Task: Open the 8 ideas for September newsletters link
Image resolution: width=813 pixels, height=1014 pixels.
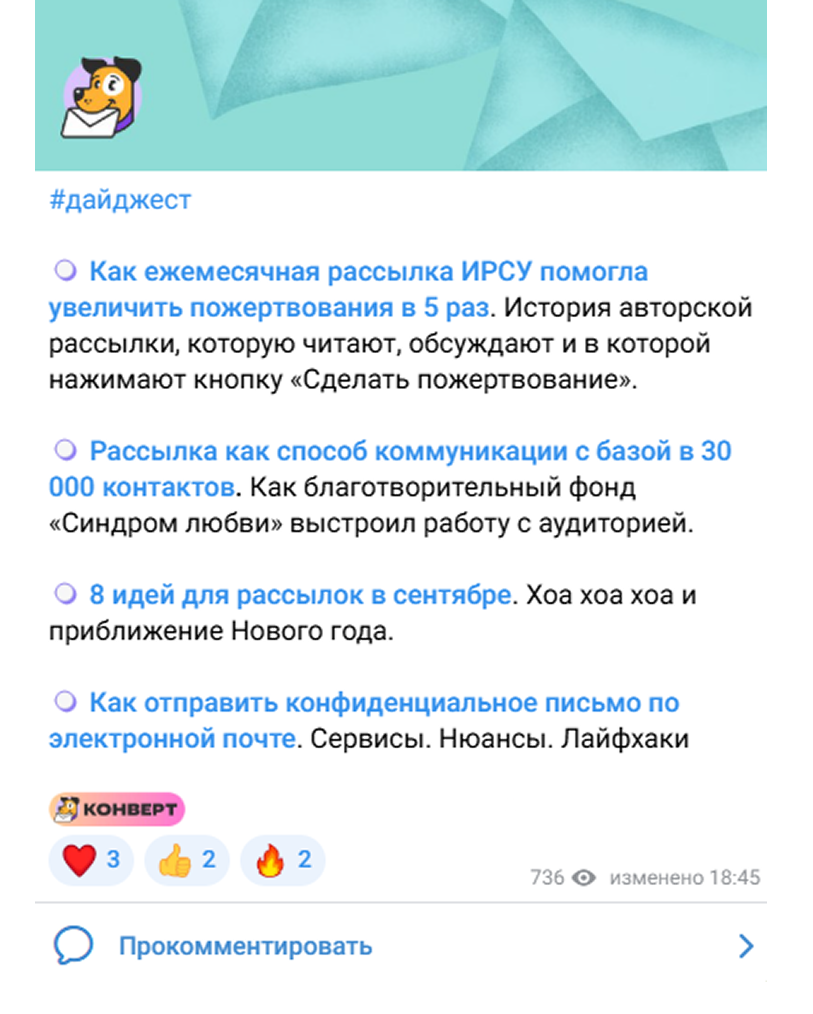Action: pos(300,595)
